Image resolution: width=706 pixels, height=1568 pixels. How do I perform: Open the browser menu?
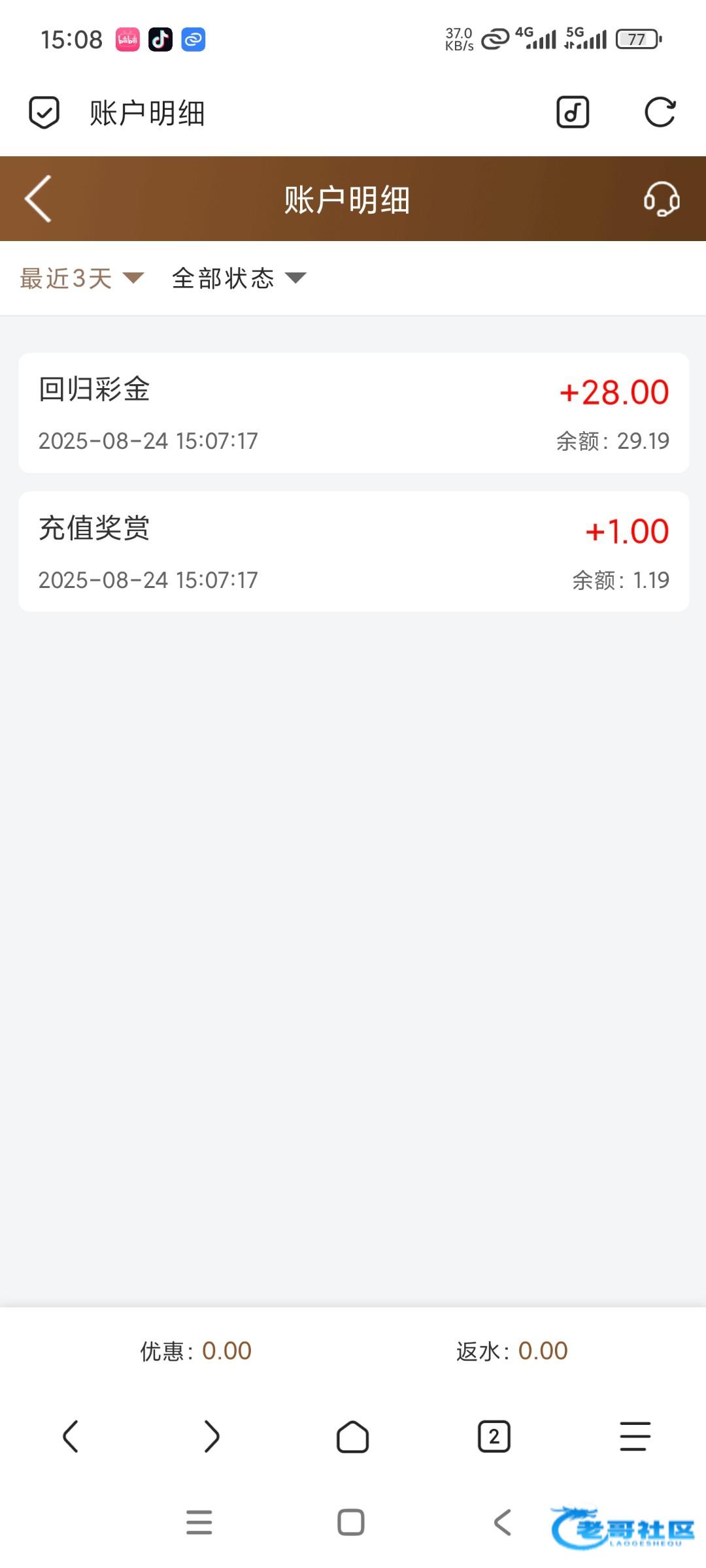click(x=635, y=1436)
